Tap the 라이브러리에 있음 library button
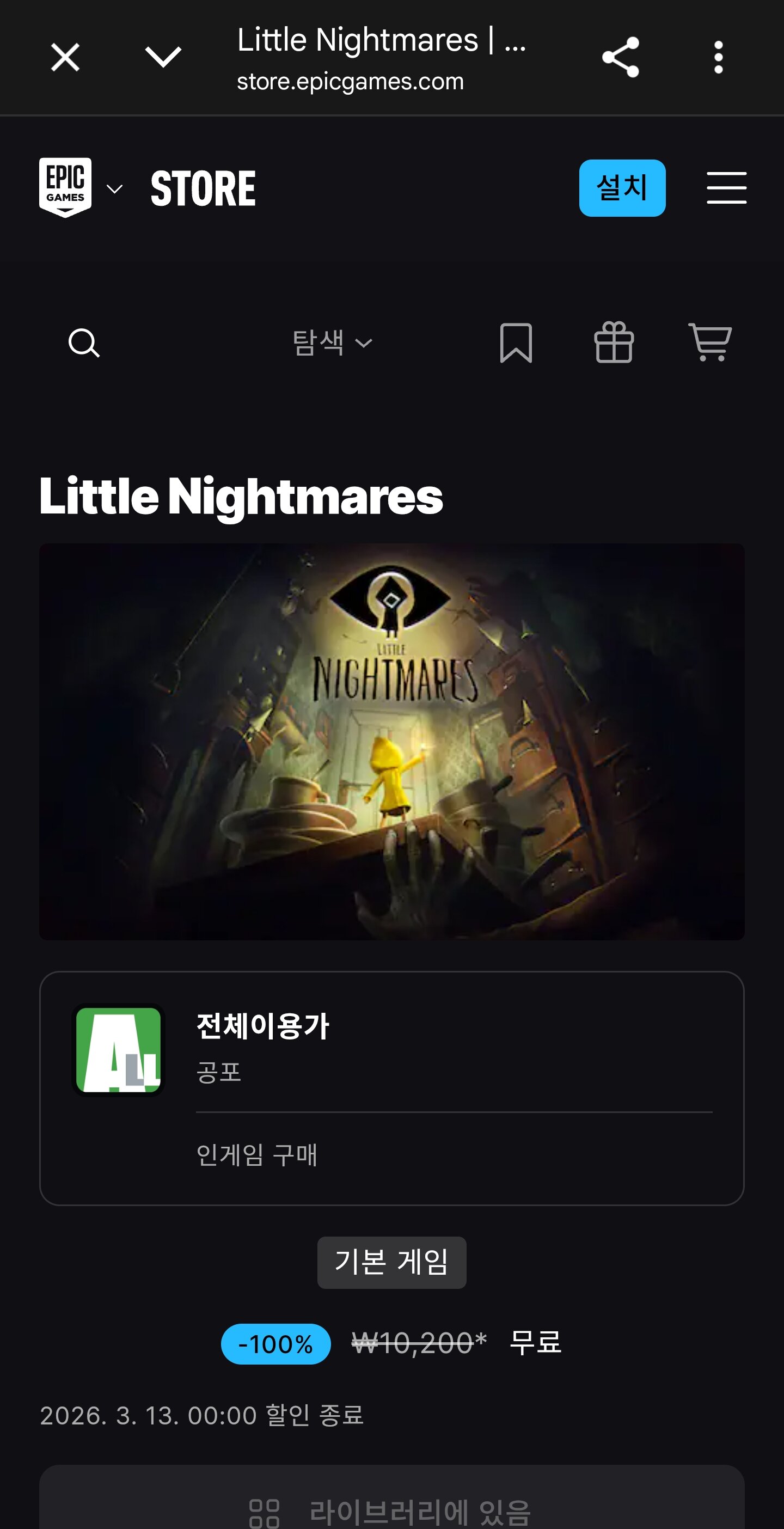 391,1508
